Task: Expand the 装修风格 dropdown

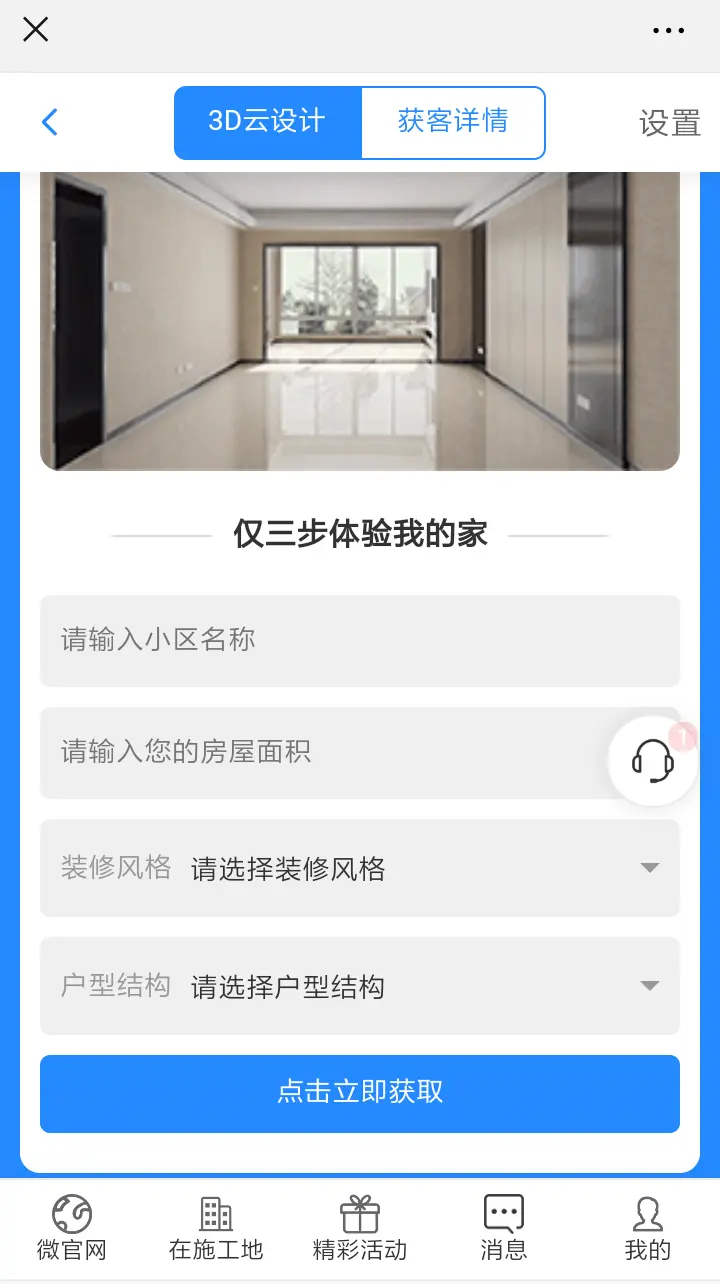Action: (x=420, y=868)
